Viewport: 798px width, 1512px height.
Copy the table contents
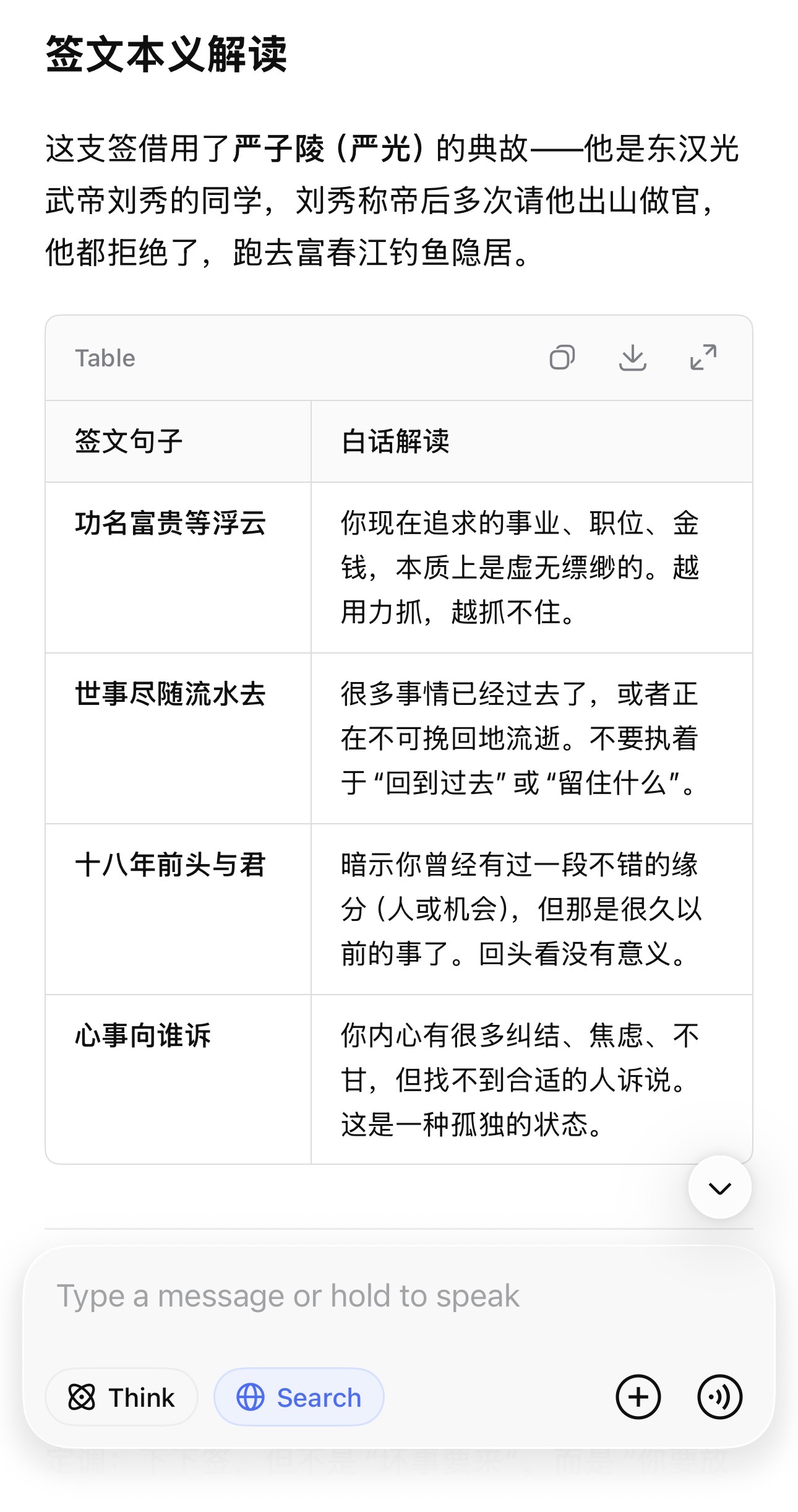pyautogui.click(x=562, y=358)
